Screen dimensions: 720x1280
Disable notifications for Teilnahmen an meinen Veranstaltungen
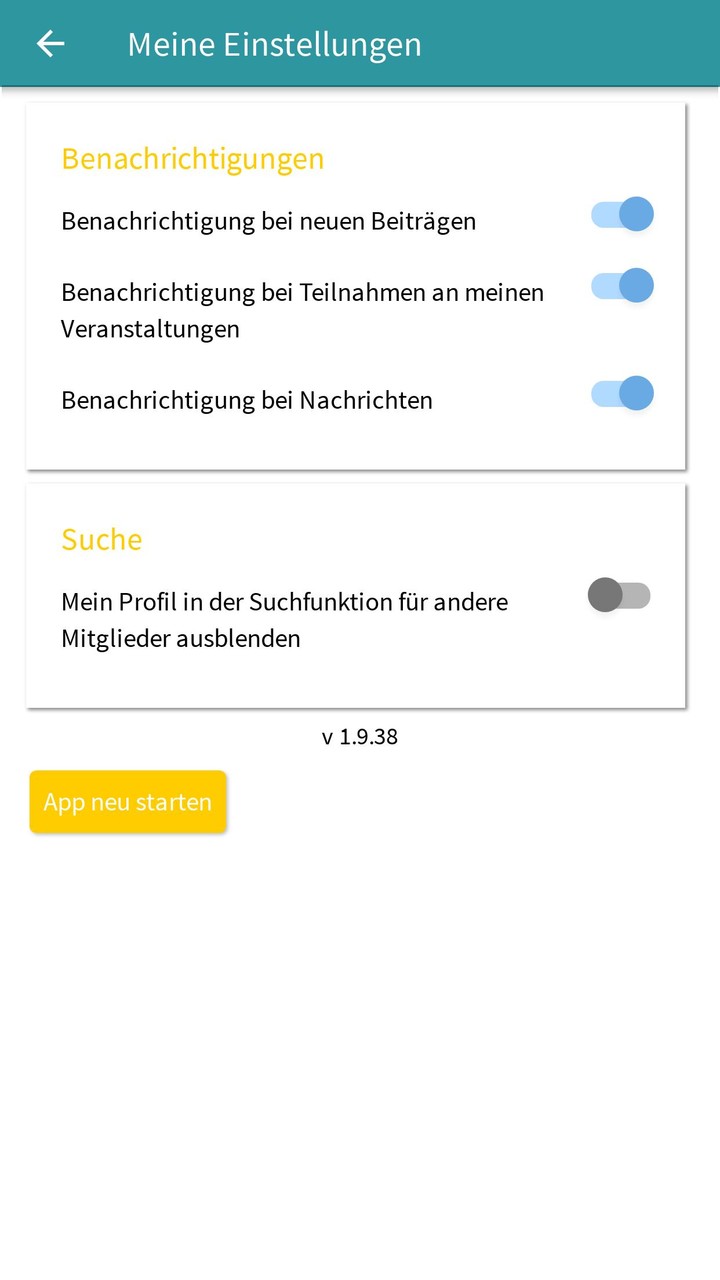click(x=621, y=284)
